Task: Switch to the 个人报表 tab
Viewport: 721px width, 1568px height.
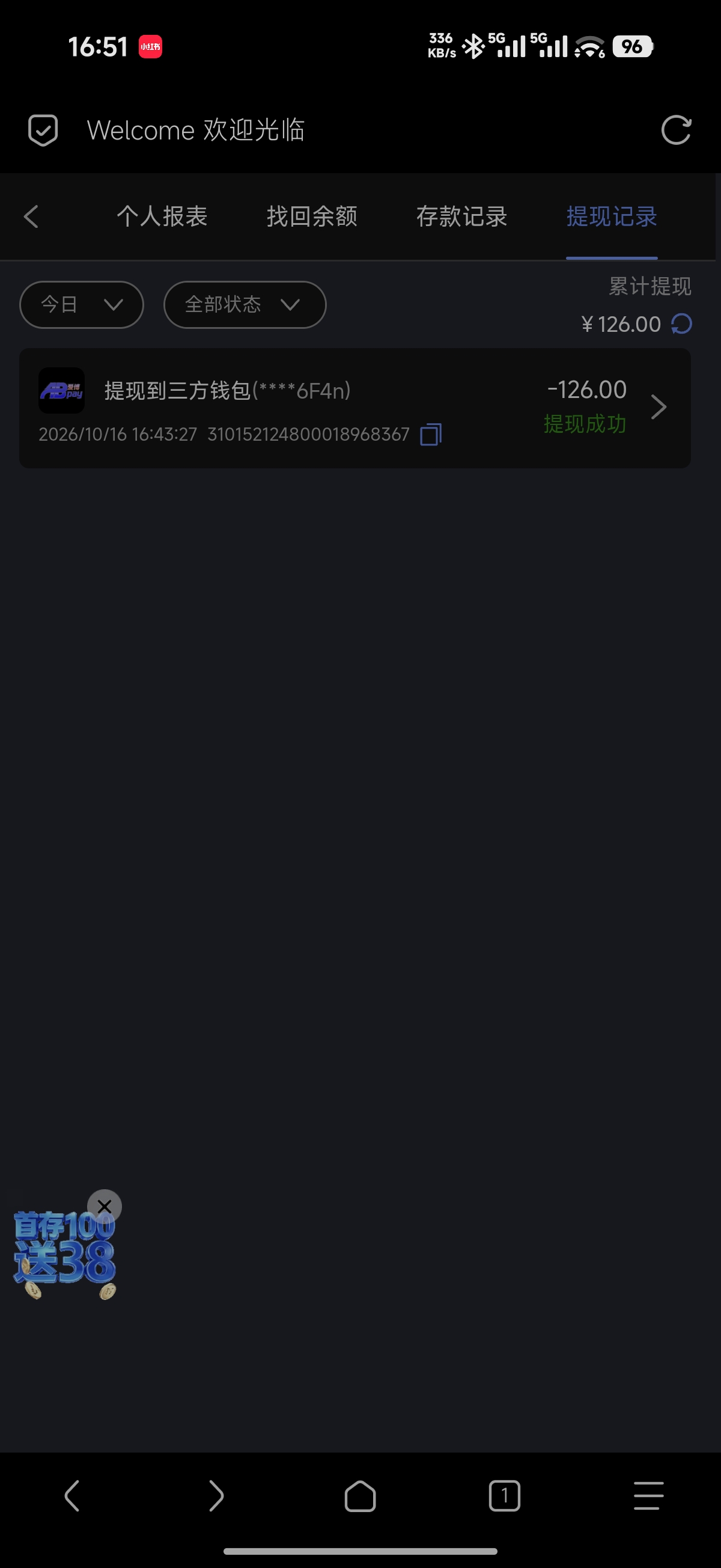Action: (x=162, y=216)
